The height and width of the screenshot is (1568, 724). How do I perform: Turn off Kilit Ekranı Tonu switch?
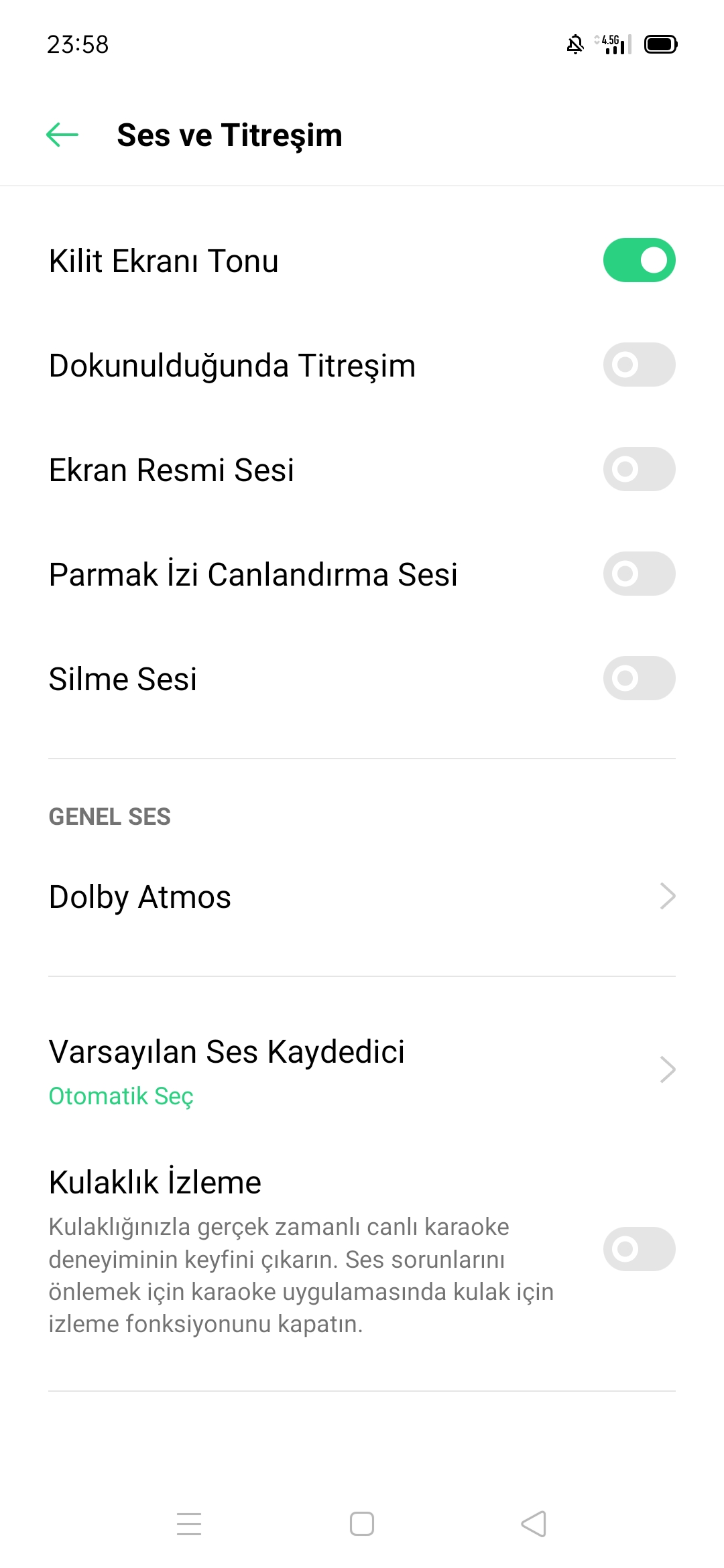pyautogui.click(x=639, y=260)
